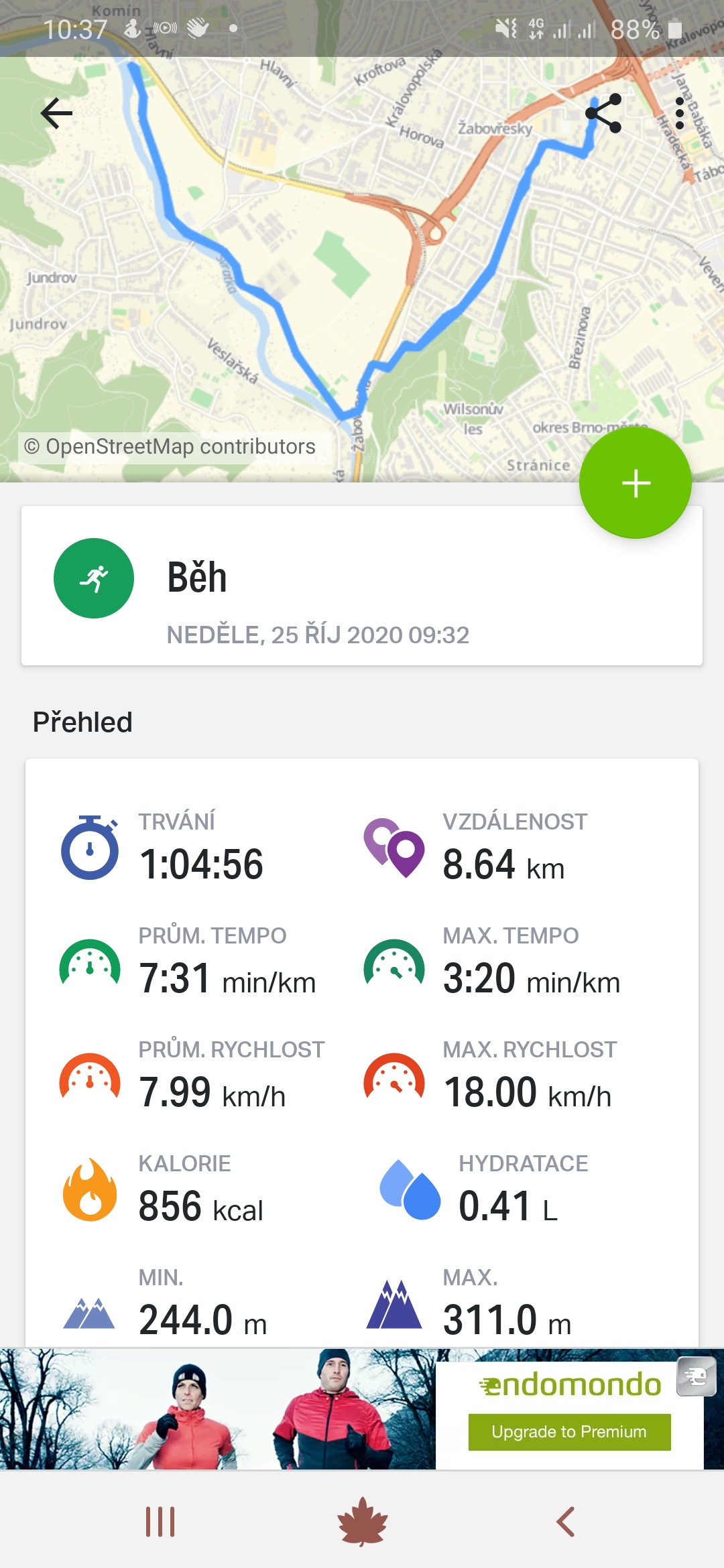Tap the system back chevron
The image size is (724, 1568).
565,1522
